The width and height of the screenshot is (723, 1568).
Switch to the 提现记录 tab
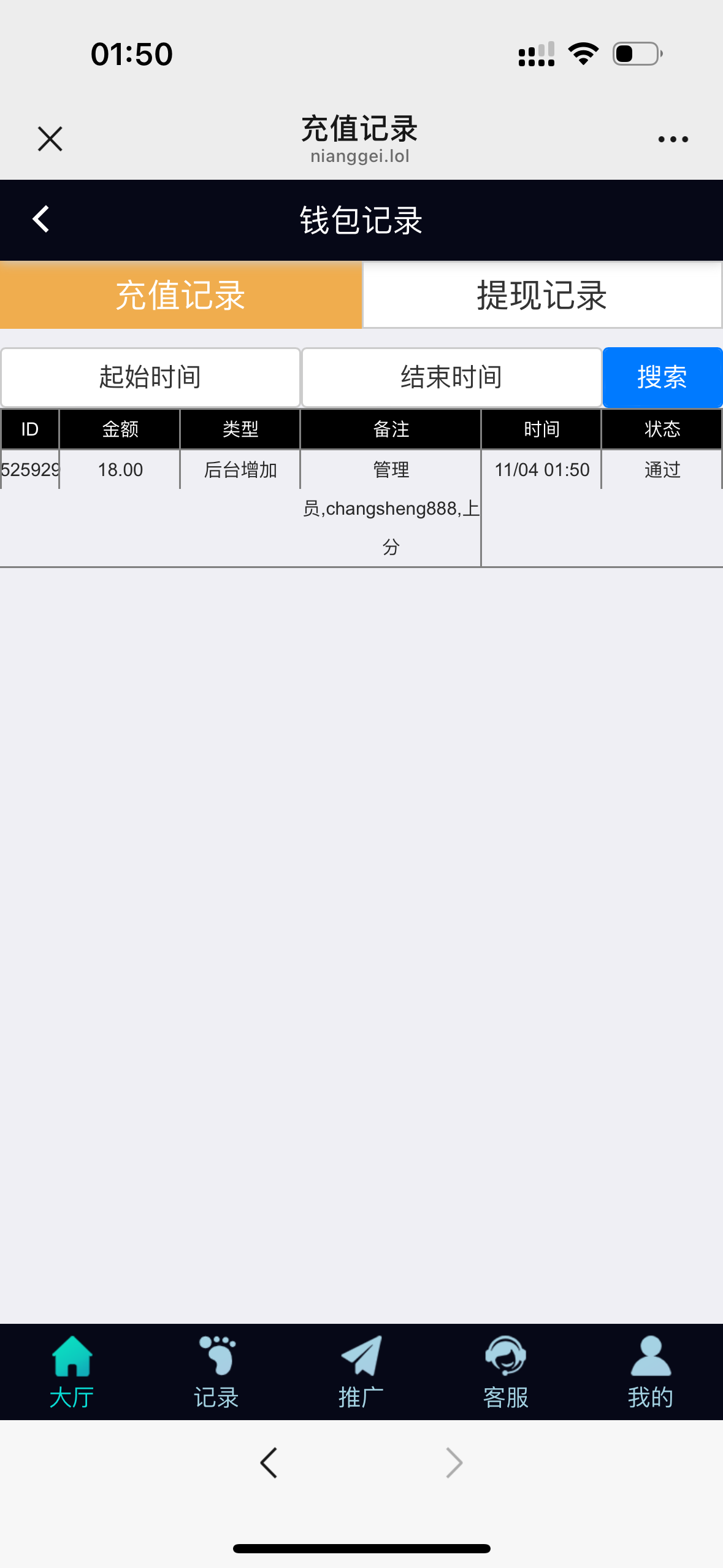[x=542, y=295]
